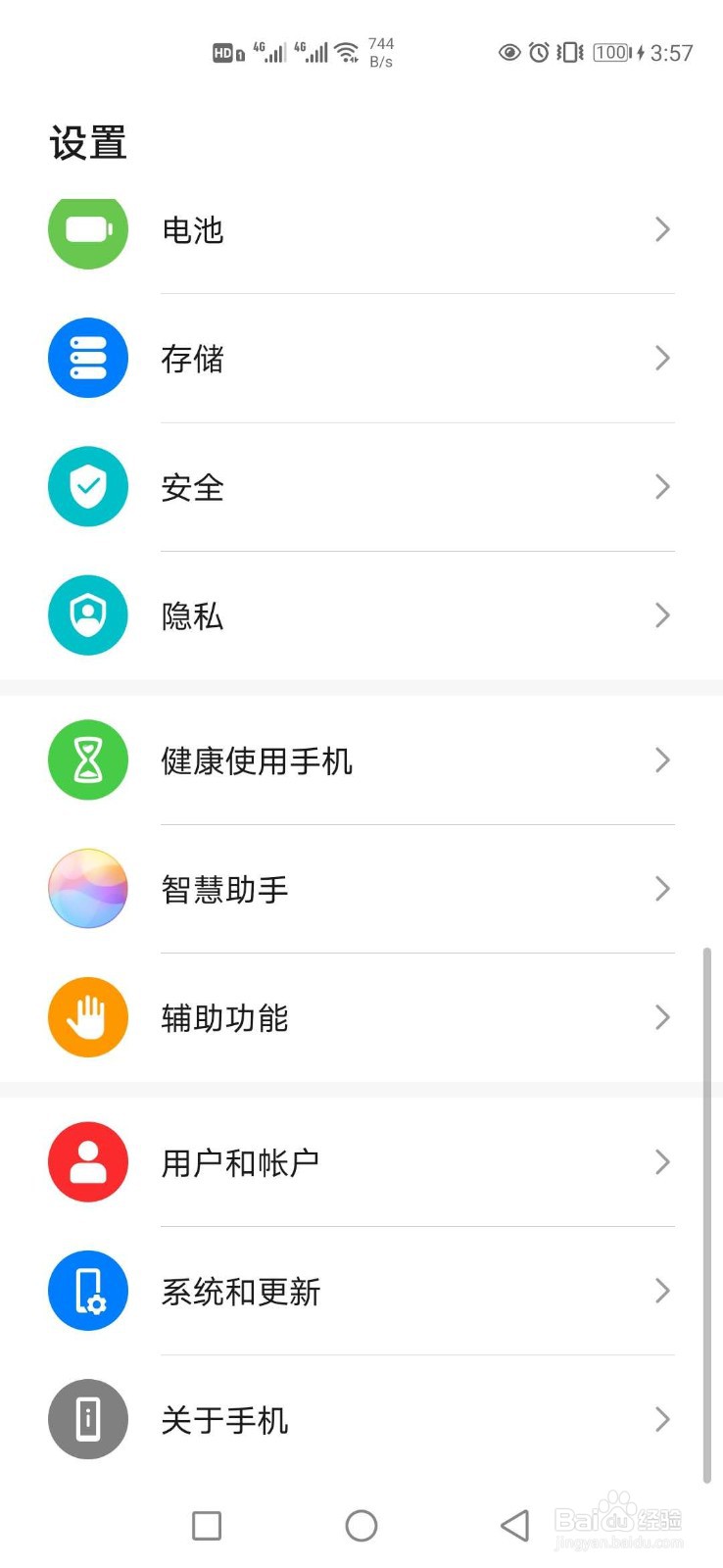This screenshot has height=1568, width=723.
Task: Tap the phone-with-gear system update icon
Action: point(87,1291)
